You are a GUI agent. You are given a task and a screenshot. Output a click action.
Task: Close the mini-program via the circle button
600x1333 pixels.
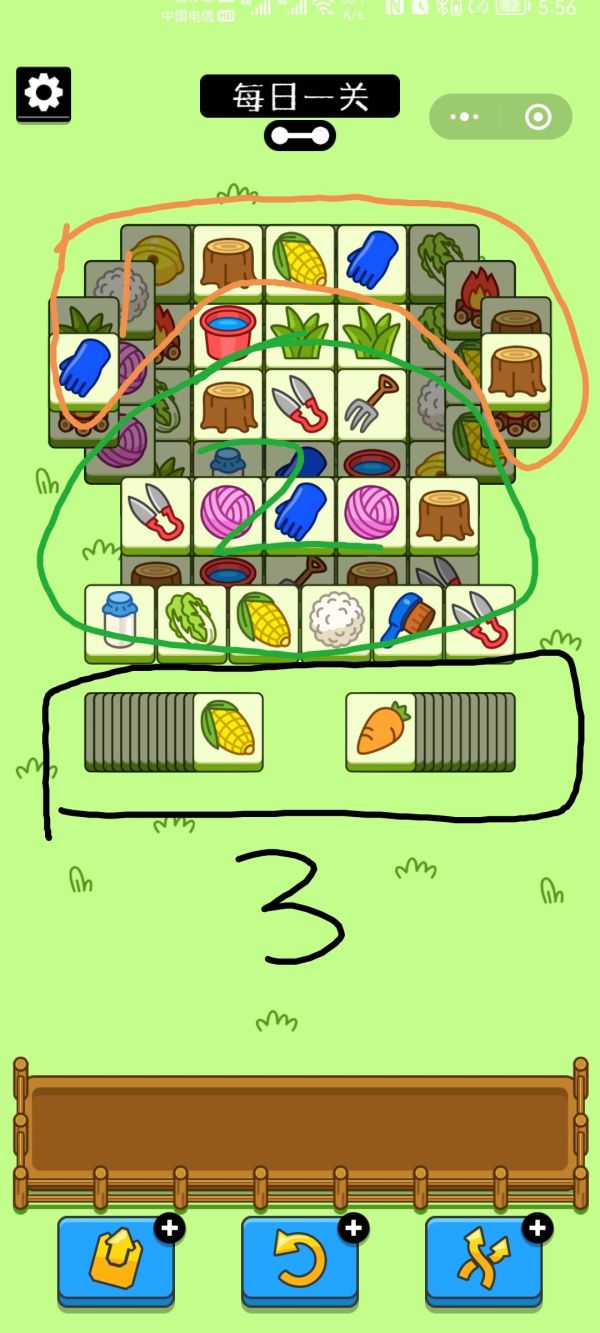point(537,117)
